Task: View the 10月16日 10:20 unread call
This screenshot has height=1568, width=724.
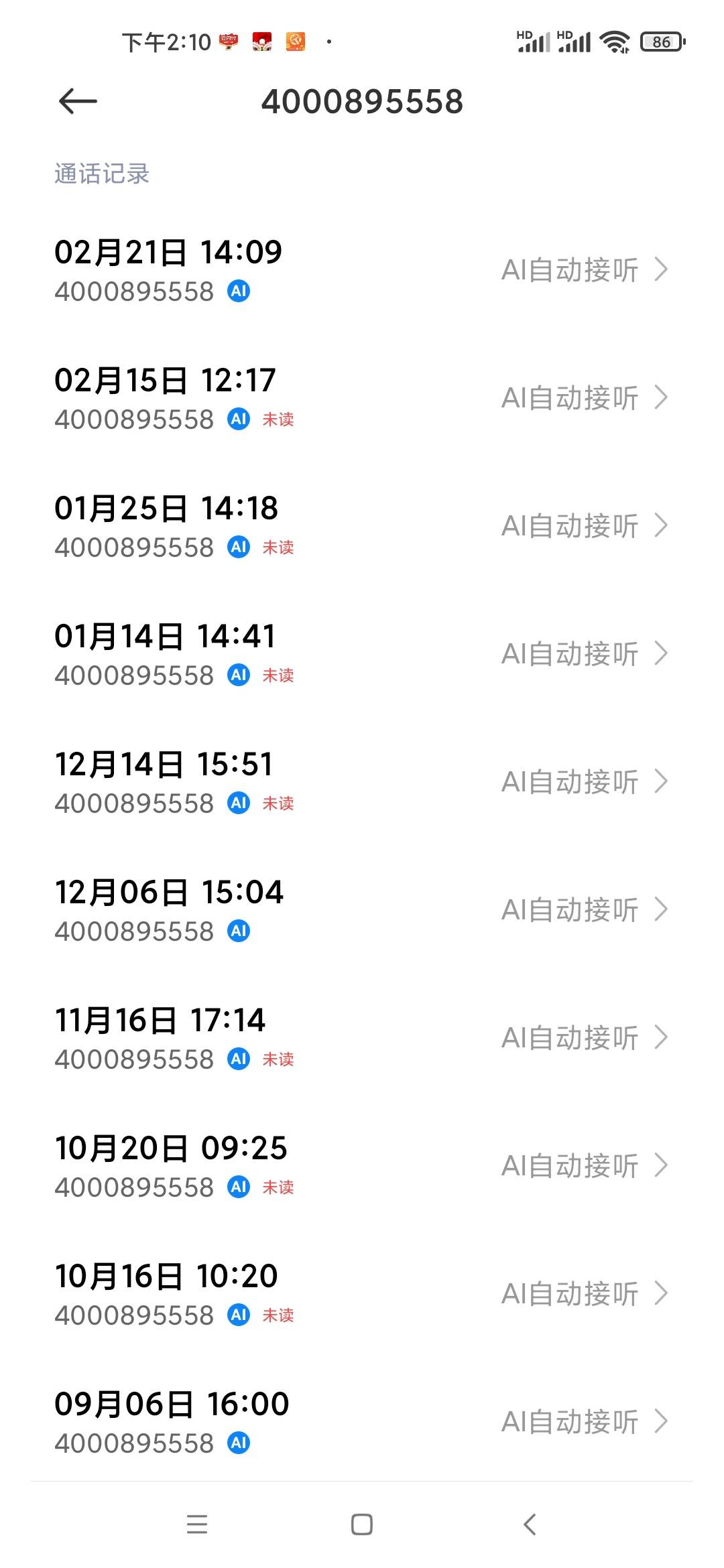Action: [362, 1294]
